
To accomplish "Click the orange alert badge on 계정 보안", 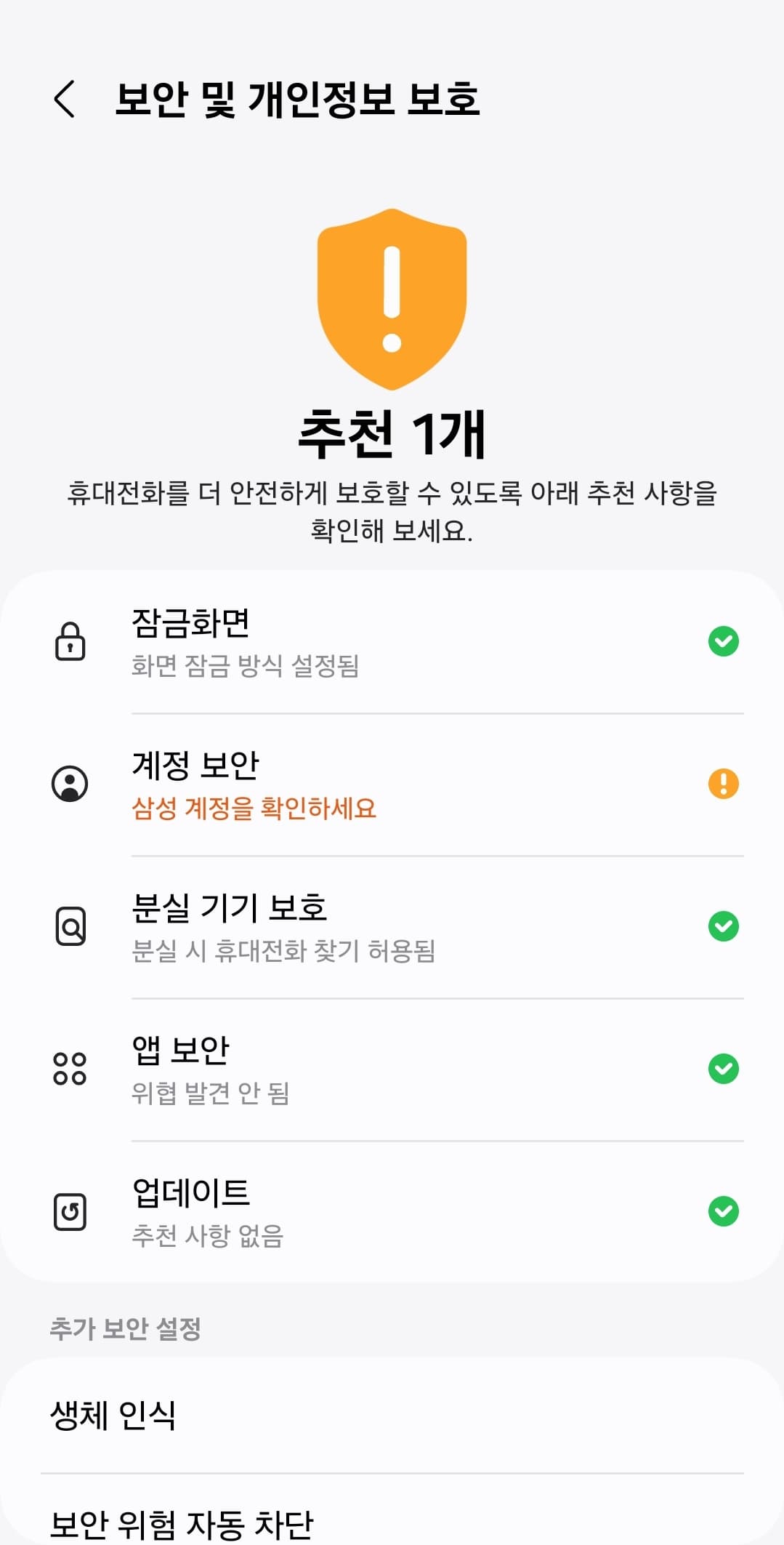I will click(724, 784).
